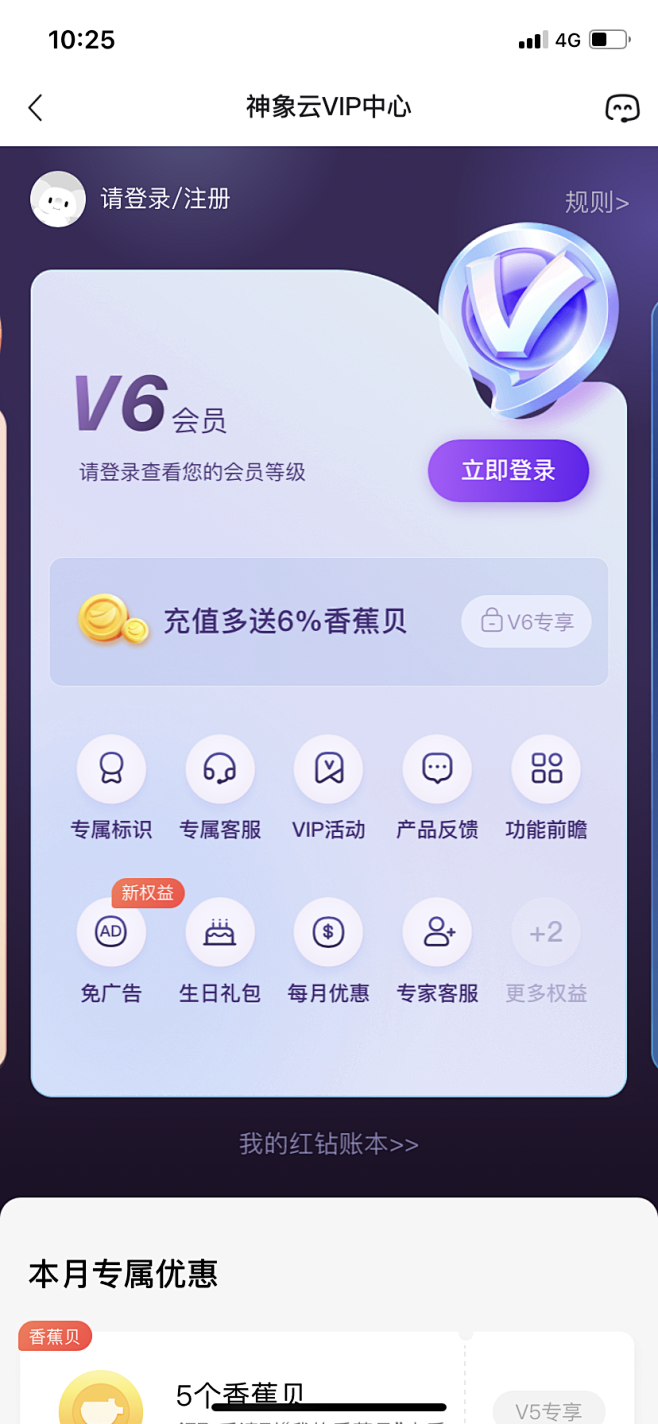Tap 请登录/注册 to sign in
The height and width of the screenshot is (1424, 658).
[165, 199]
